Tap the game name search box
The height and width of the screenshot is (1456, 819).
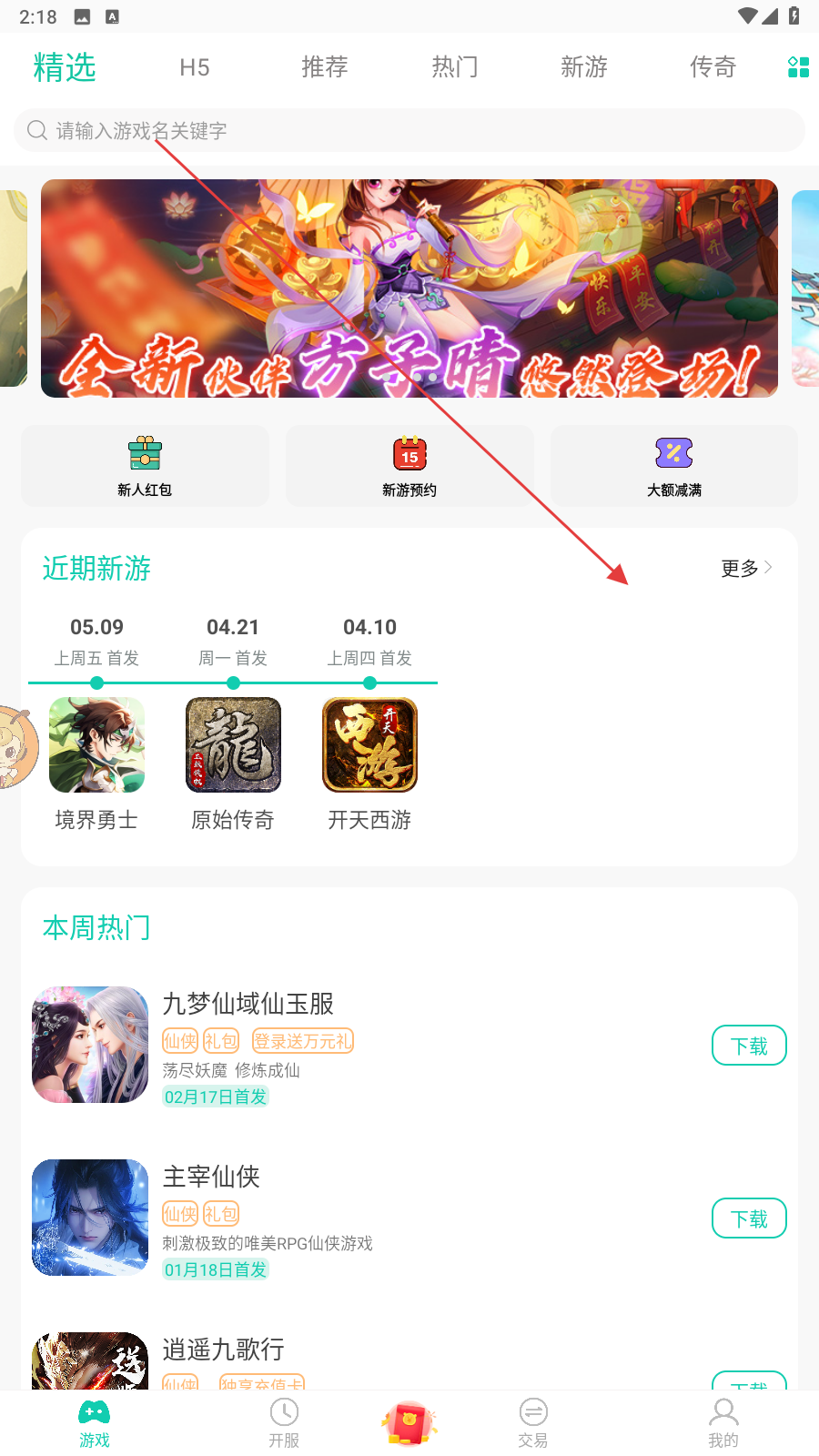pos(409,131)
